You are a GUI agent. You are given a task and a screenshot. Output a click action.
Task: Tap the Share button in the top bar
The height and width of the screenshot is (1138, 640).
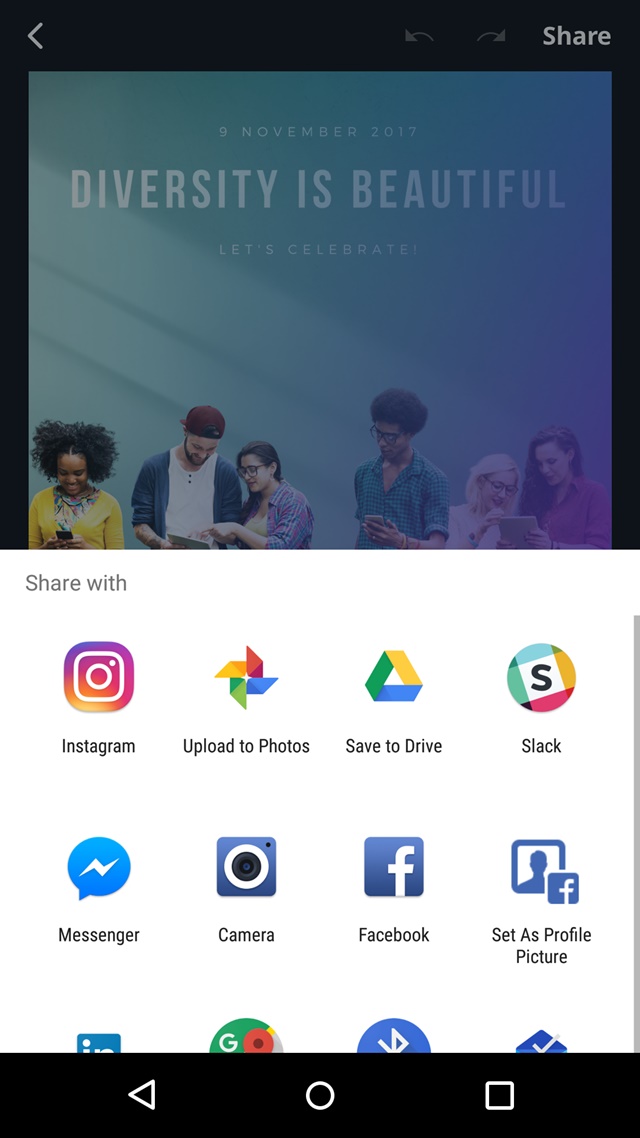point(576,36)
